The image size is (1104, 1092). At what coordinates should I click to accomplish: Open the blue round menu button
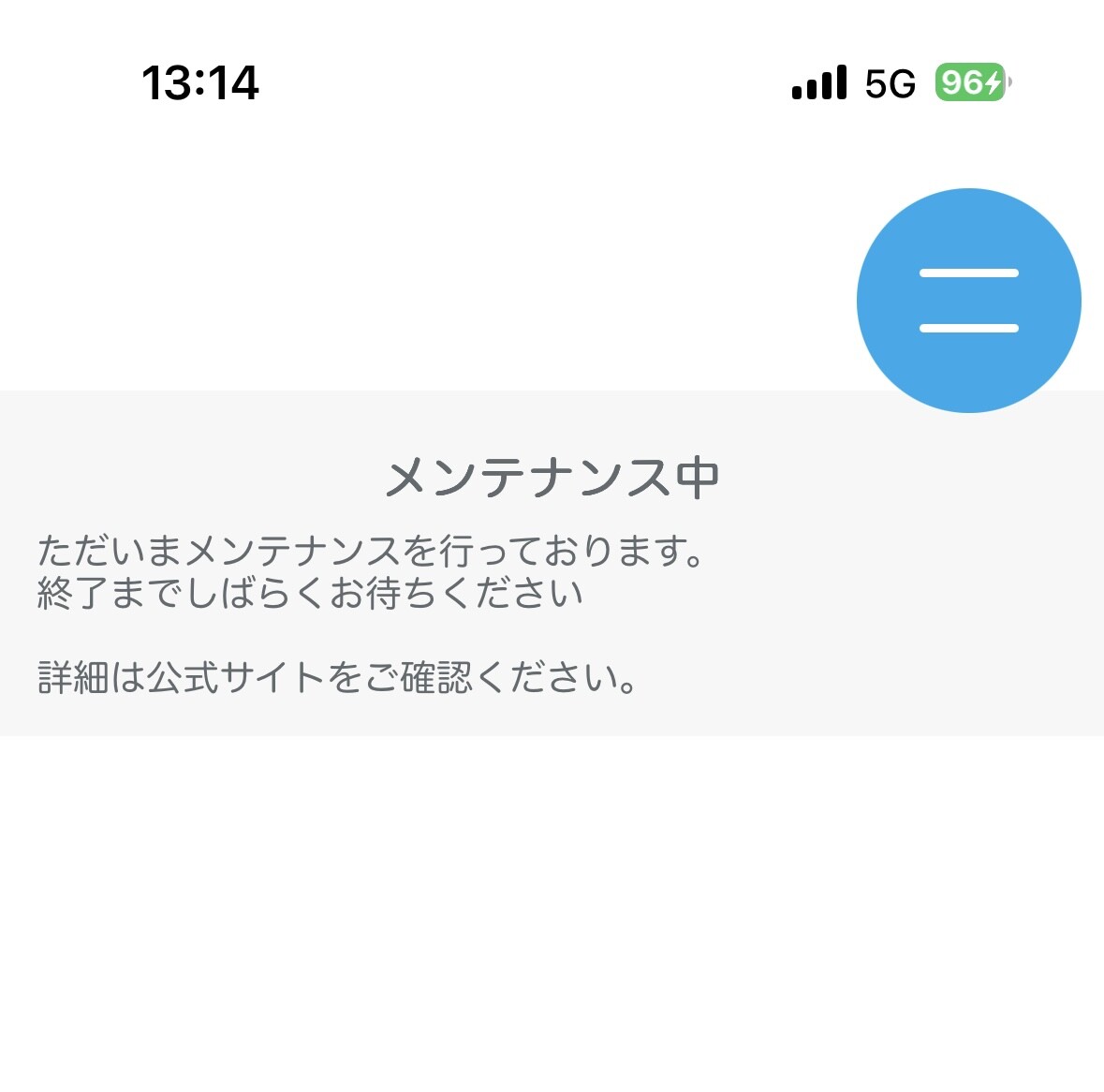click(x=968, y=301)
